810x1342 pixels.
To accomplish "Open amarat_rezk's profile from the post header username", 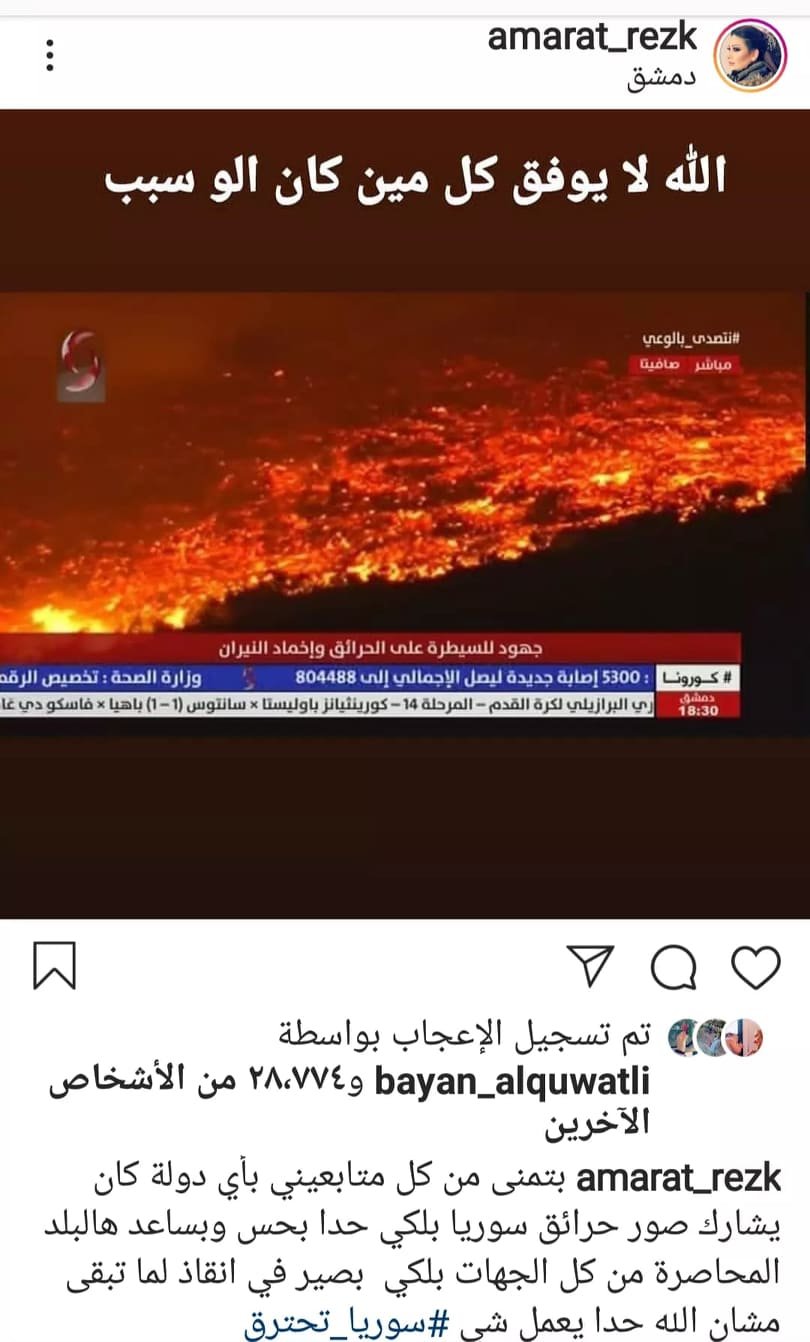I will pyautogui.click(x=592, y=38).
